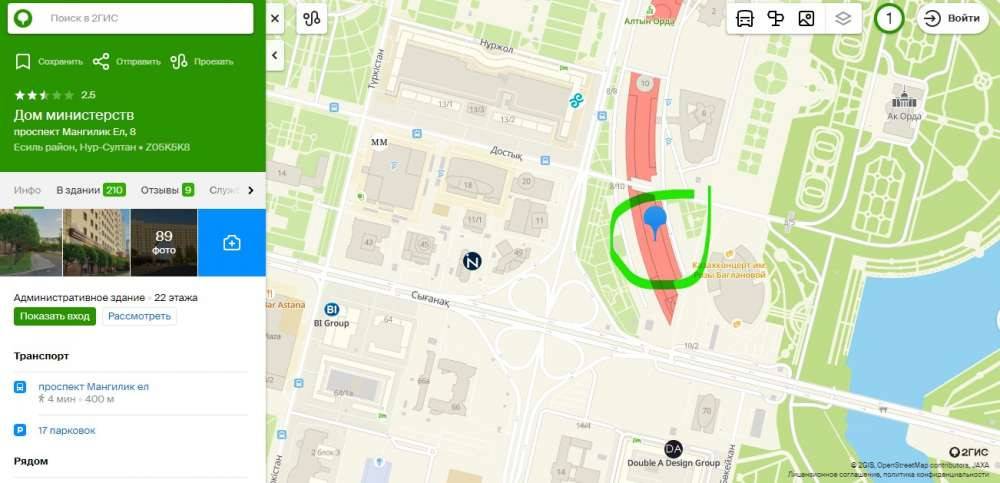Close the place card panel

pyautogui.click(x=275, y=18)
